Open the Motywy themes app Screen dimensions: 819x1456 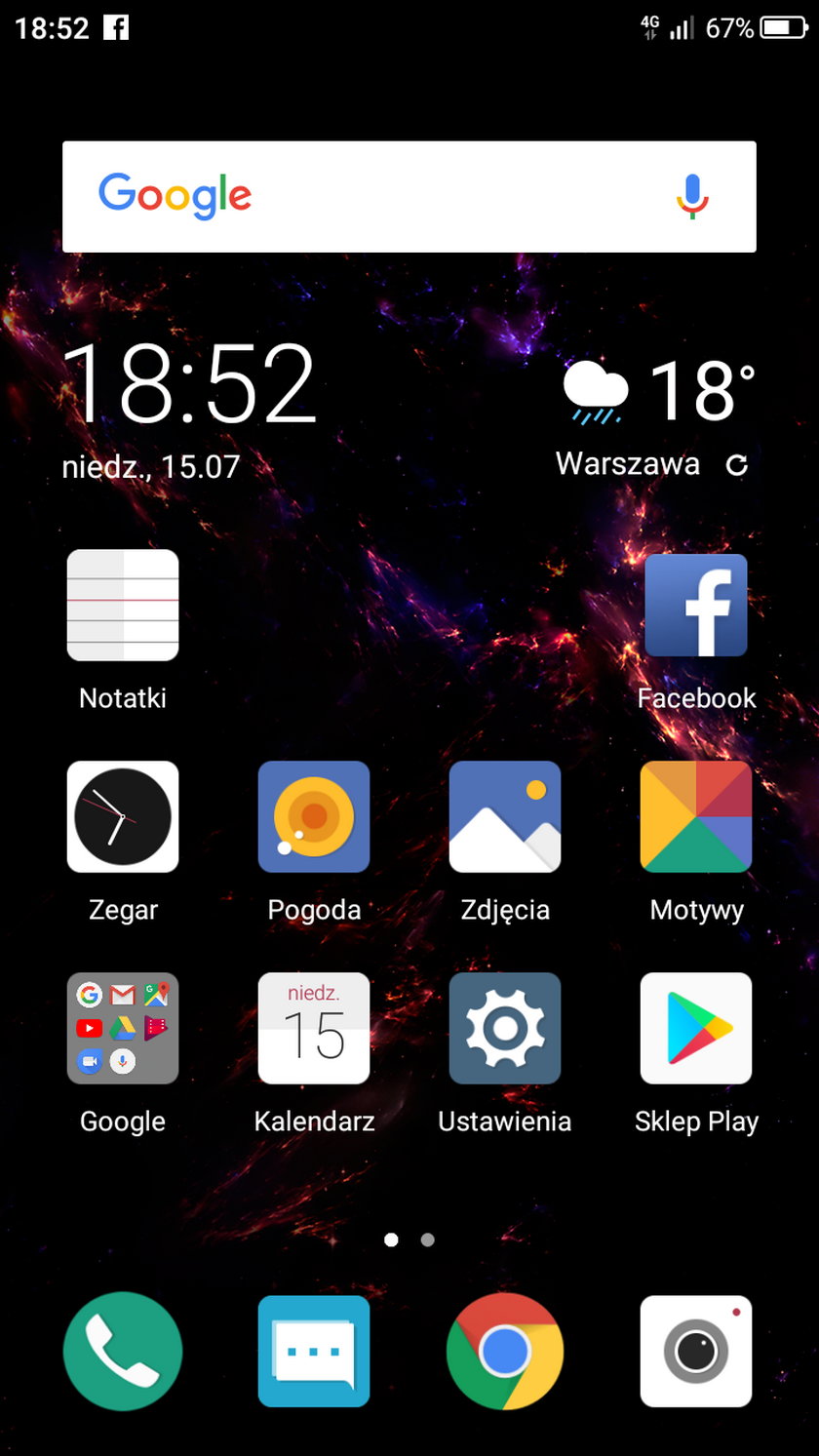[x=696, y=817]
